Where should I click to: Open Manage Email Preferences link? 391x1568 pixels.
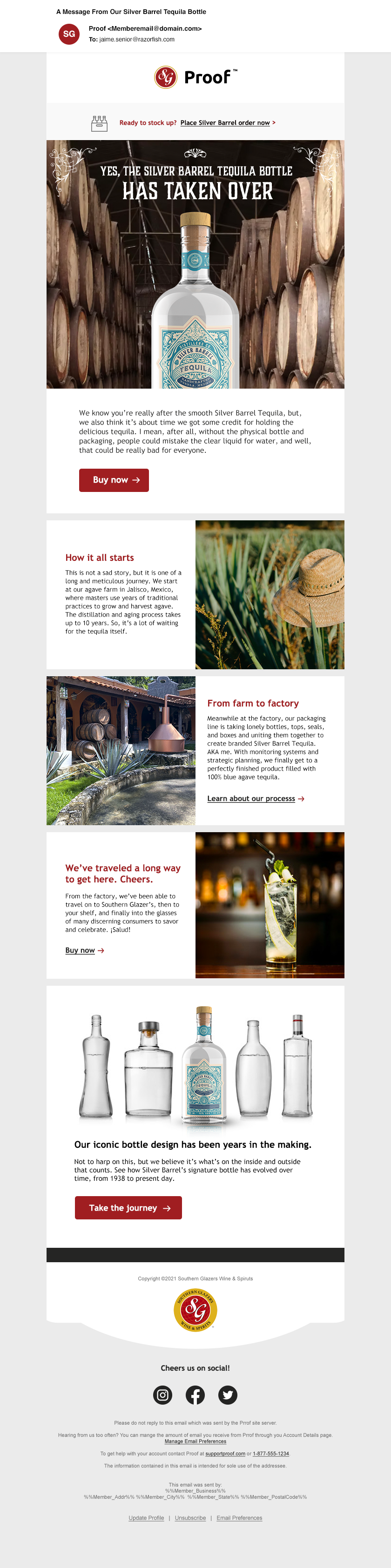195,1441
